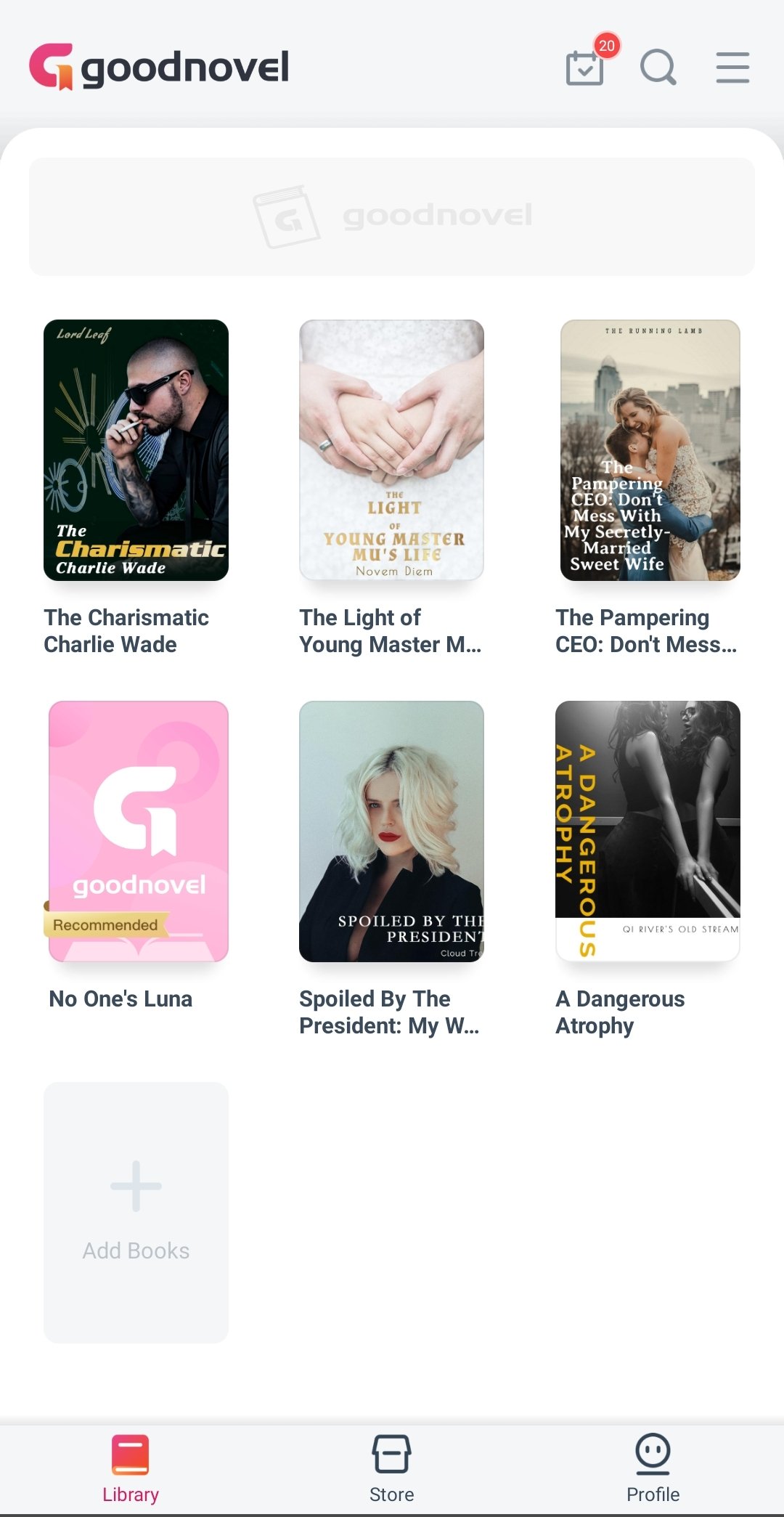
Task: Open The Light of Young Master Mu's Life
Action: coord(391,450)
